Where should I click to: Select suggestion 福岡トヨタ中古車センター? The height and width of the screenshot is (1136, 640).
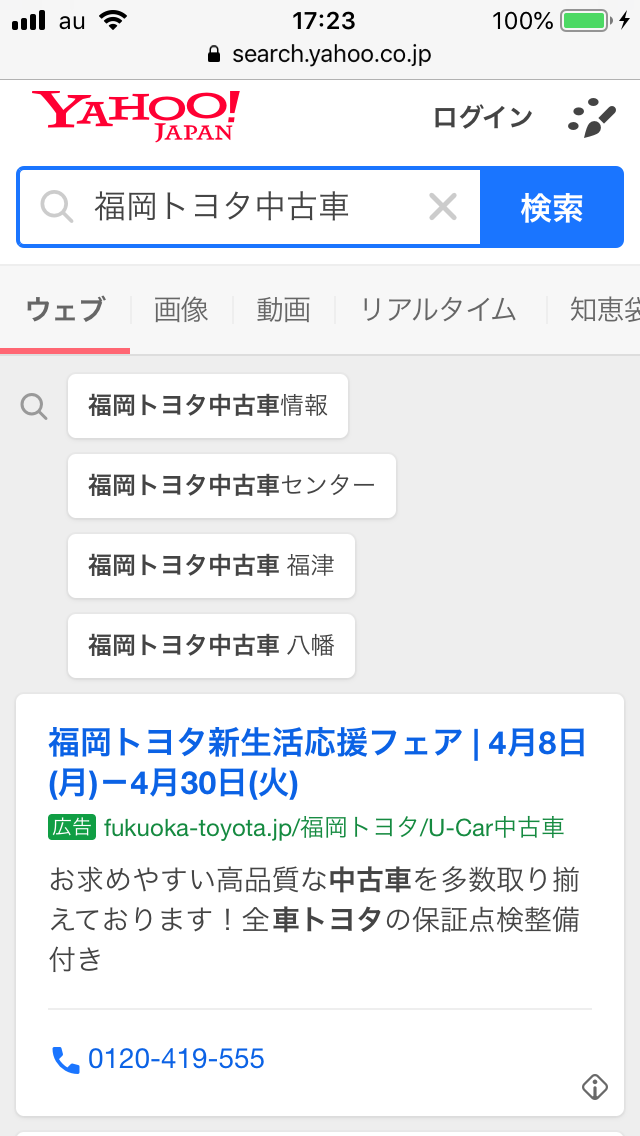pyautogui.click(x=232, y=485)
